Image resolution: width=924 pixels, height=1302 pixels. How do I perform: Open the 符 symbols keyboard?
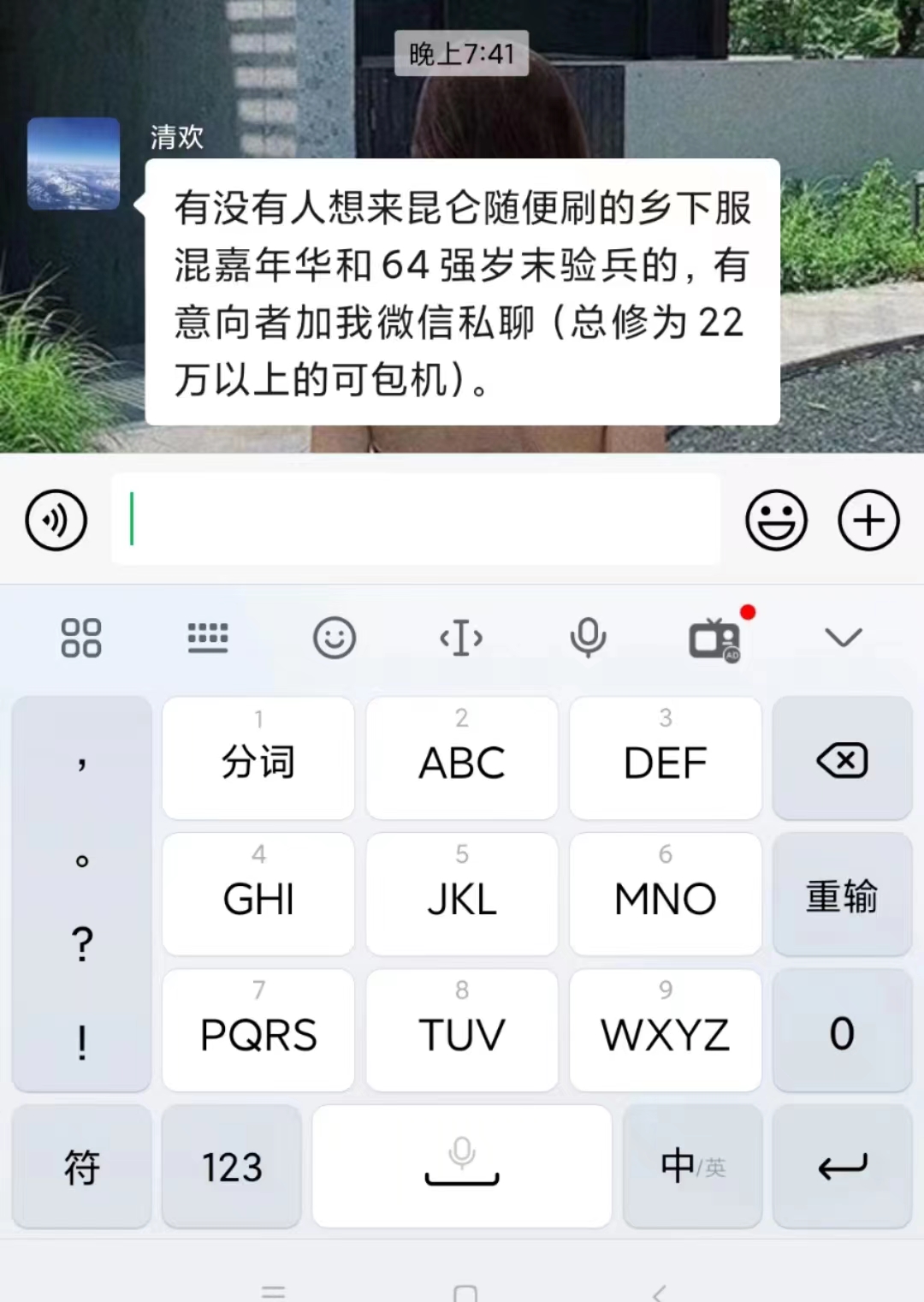pyautogui.click(x=82, y=1167)
